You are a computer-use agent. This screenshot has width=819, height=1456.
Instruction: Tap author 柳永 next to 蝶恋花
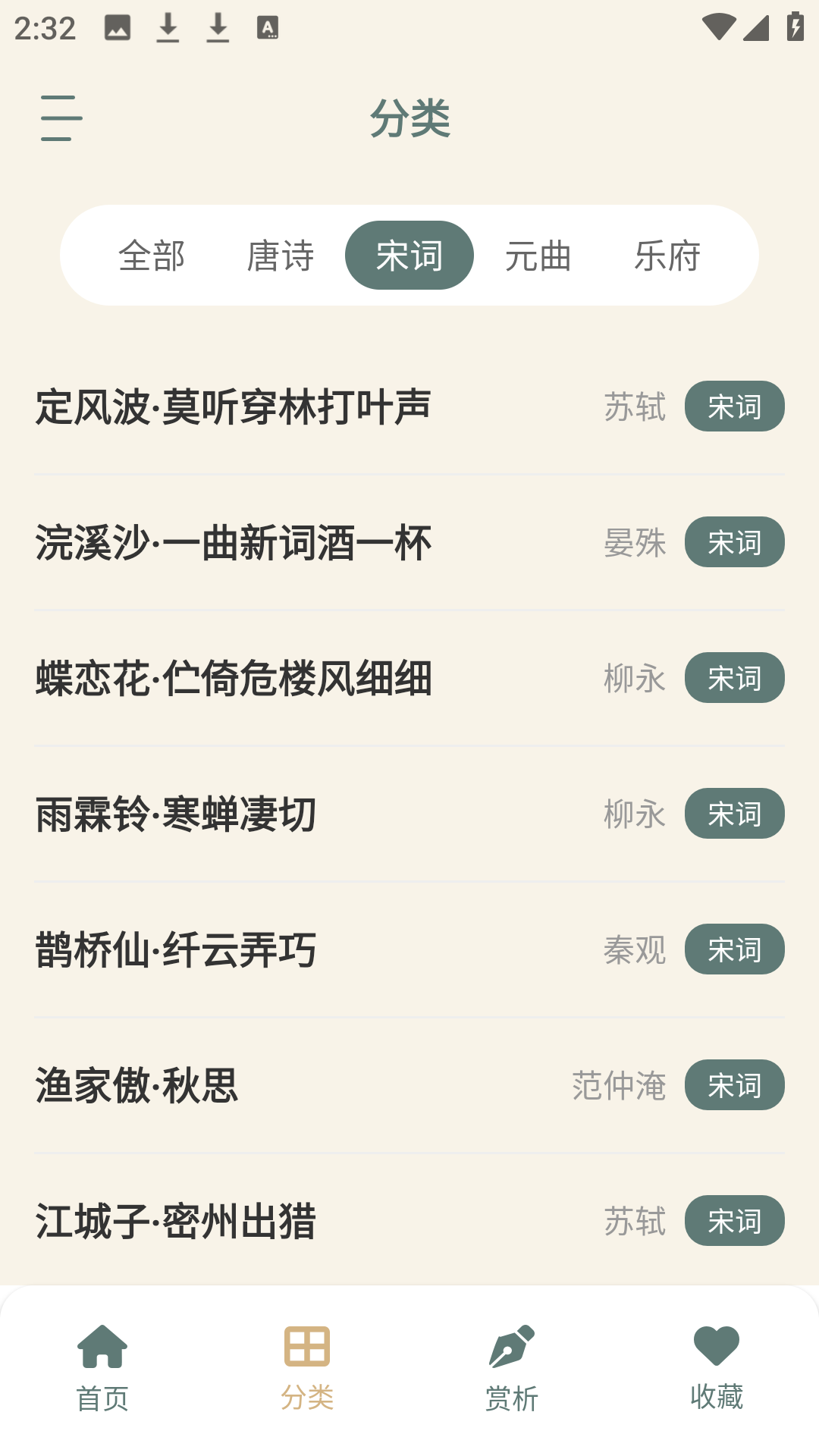(x=635, y=678)
